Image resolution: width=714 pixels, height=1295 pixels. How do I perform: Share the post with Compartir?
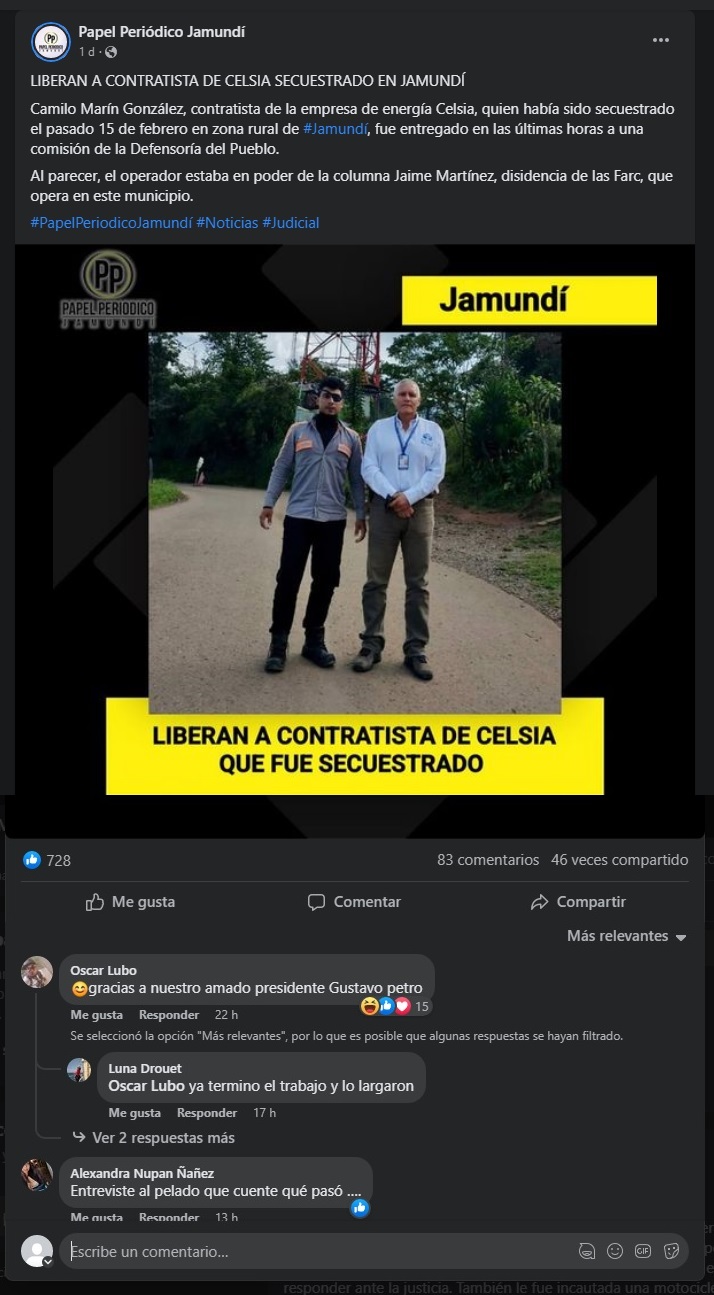pos(578,902)
